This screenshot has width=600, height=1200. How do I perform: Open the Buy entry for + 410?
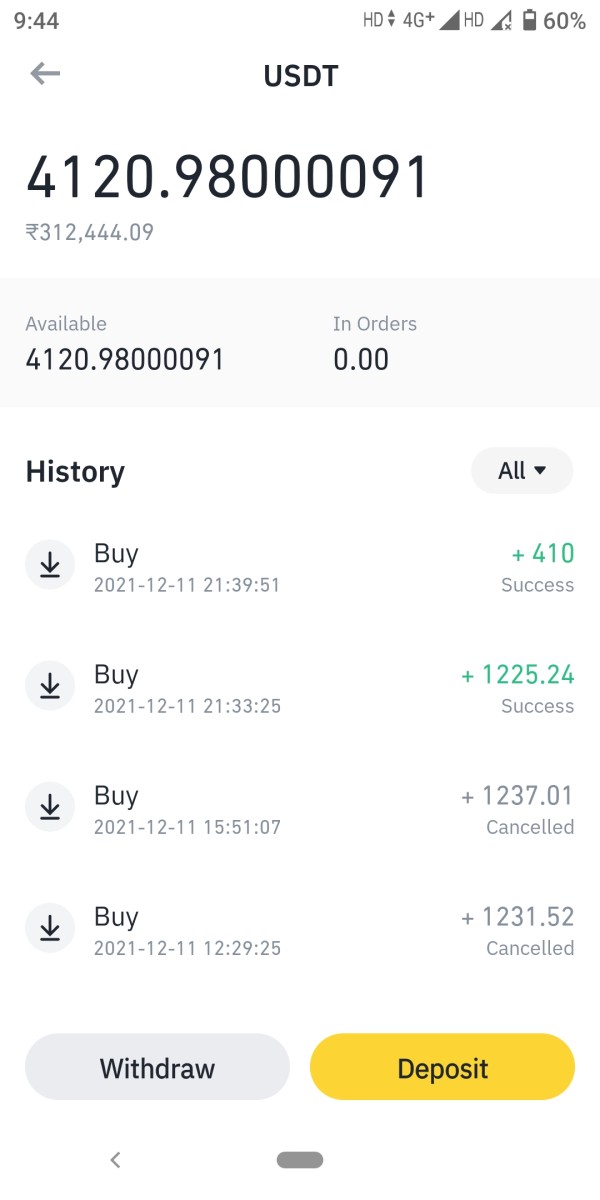pos(300,567)
